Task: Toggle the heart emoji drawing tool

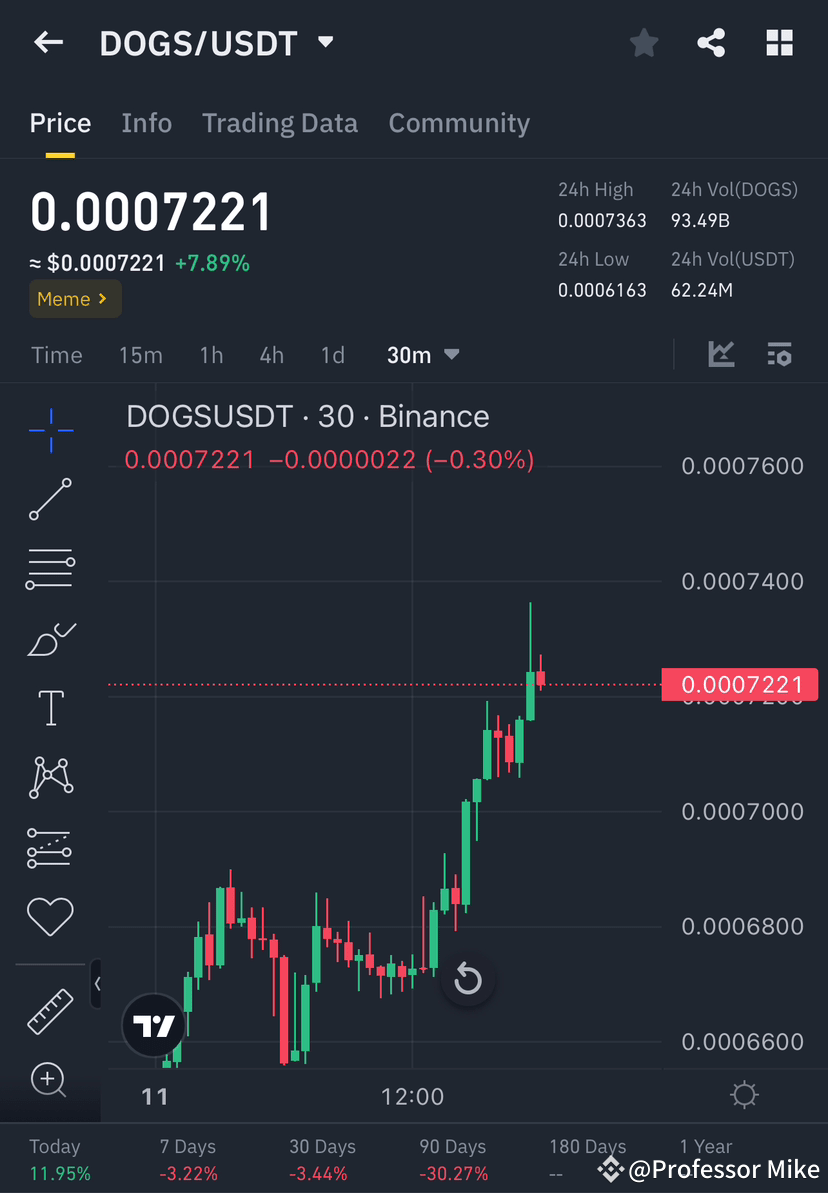Action: [50, 916]
